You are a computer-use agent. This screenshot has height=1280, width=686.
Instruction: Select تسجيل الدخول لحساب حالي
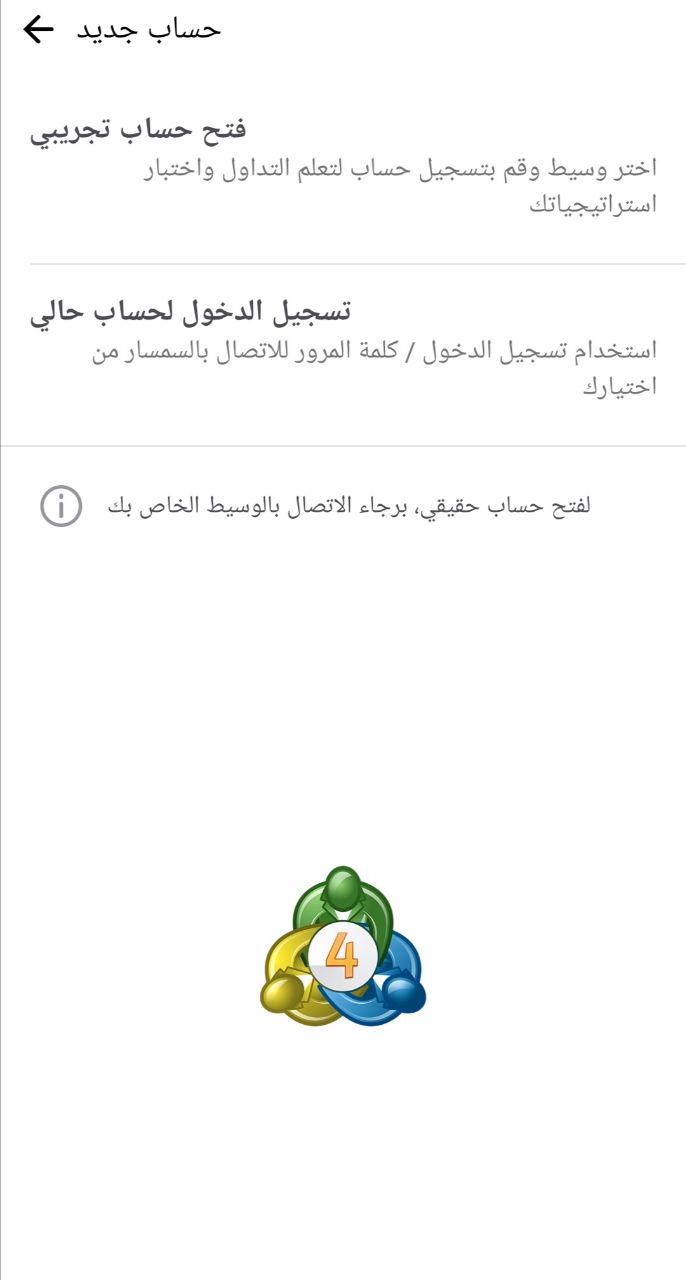pos(343,355)
